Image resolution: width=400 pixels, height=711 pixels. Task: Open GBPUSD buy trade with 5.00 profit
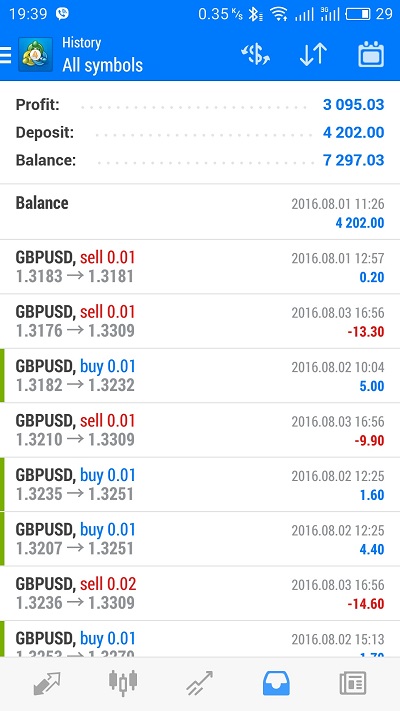coord(200,376)
